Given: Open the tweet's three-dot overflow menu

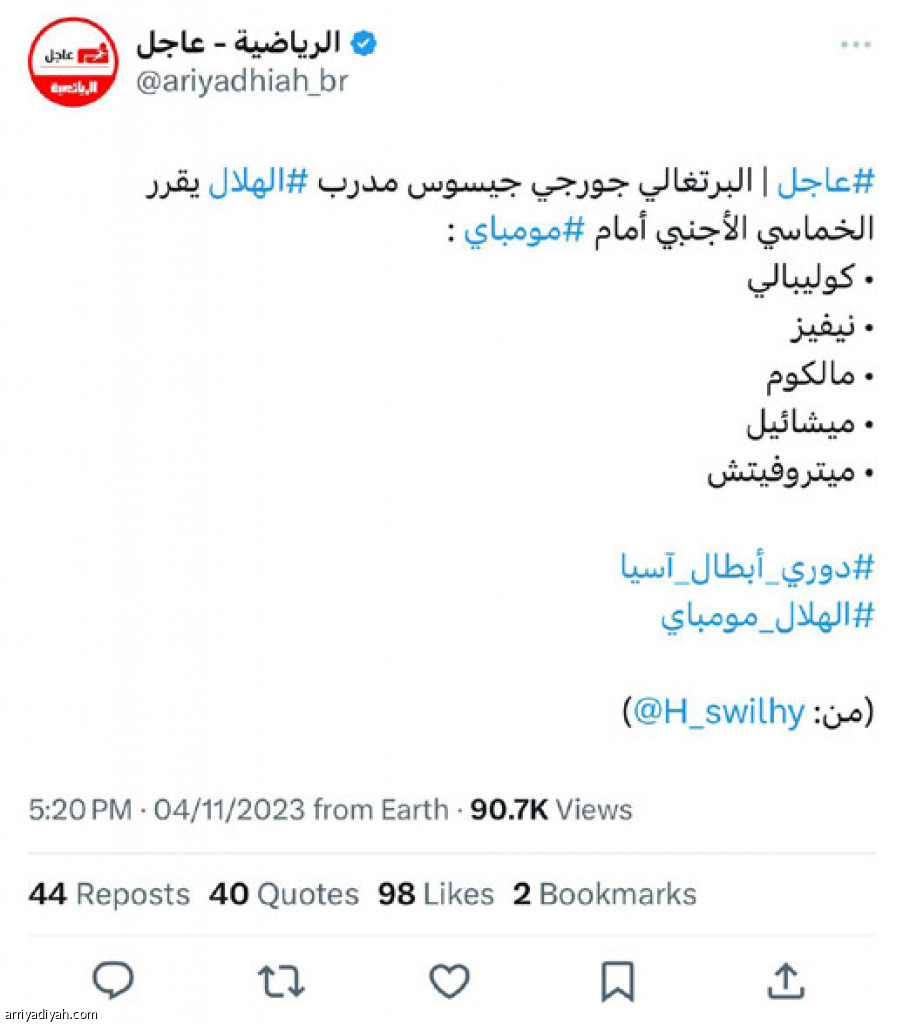Looking at the screenshot, I should point(857,45).
